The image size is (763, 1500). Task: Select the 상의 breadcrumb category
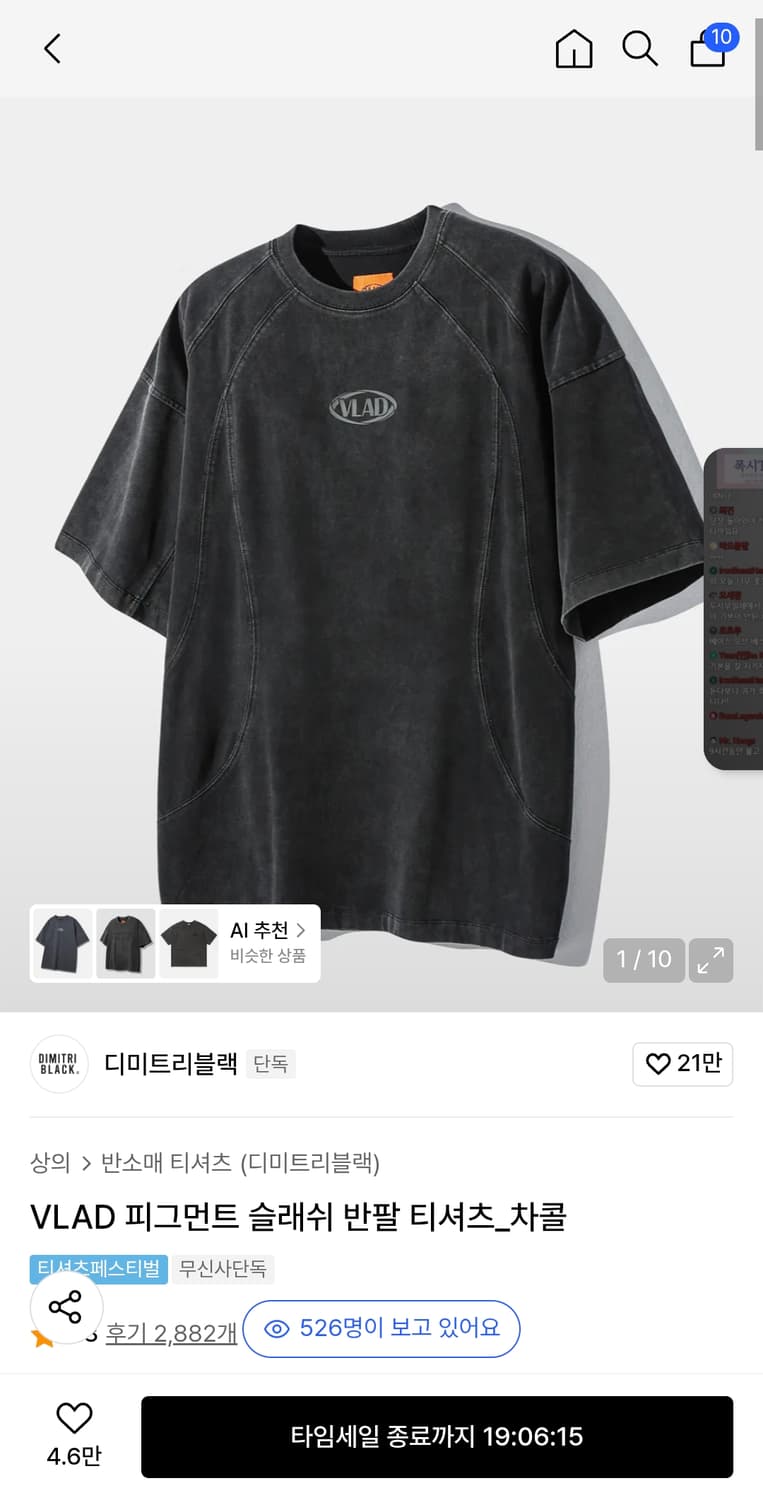50,1164
